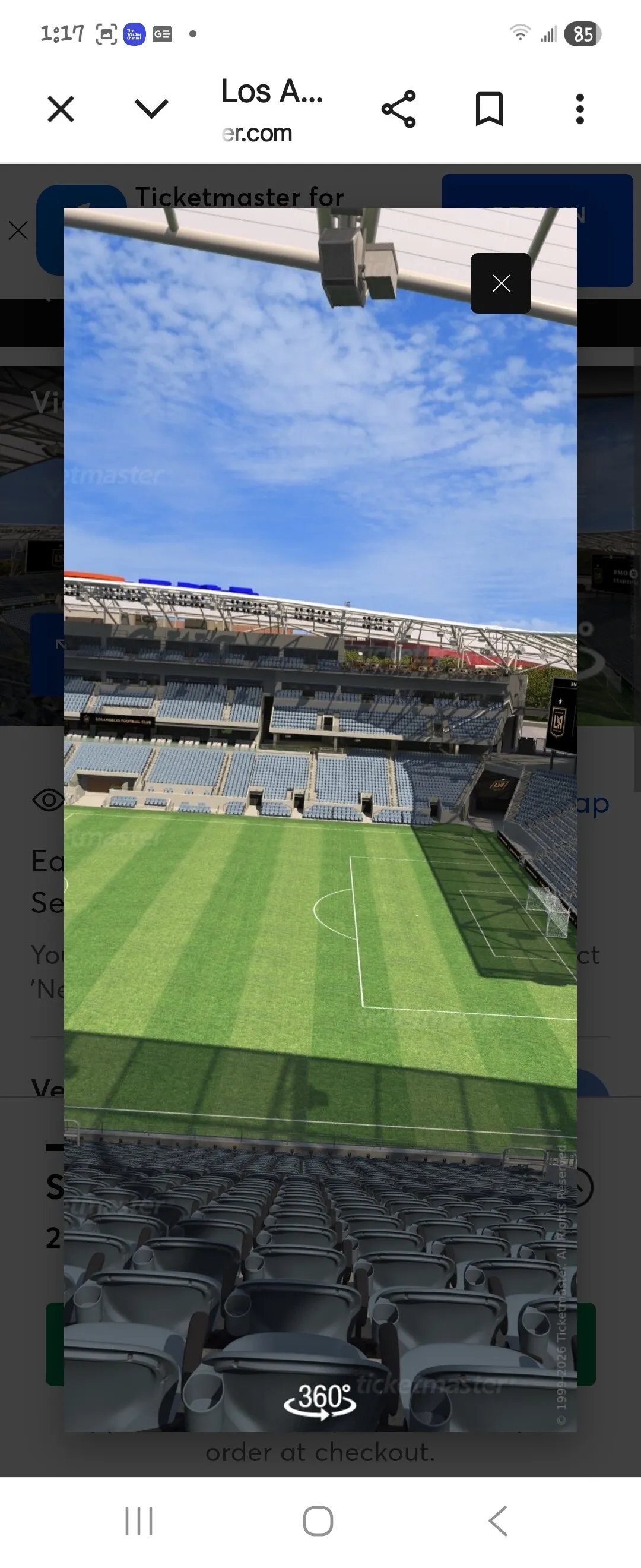Toggle the screen capture status bar icon
Viewport: 641px width, 1568px height.
point(106,33)
